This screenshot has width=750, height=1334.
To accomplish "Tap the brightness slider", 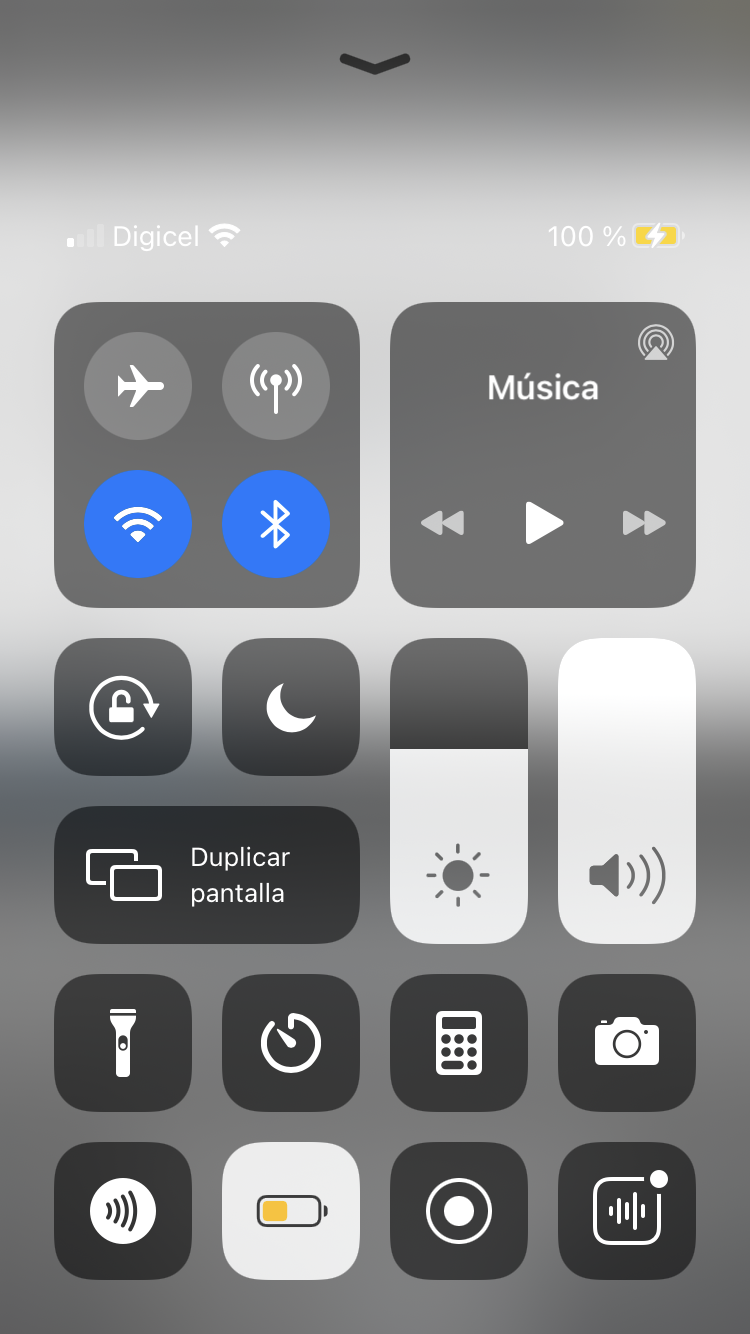I will click(x=459, y=791).
